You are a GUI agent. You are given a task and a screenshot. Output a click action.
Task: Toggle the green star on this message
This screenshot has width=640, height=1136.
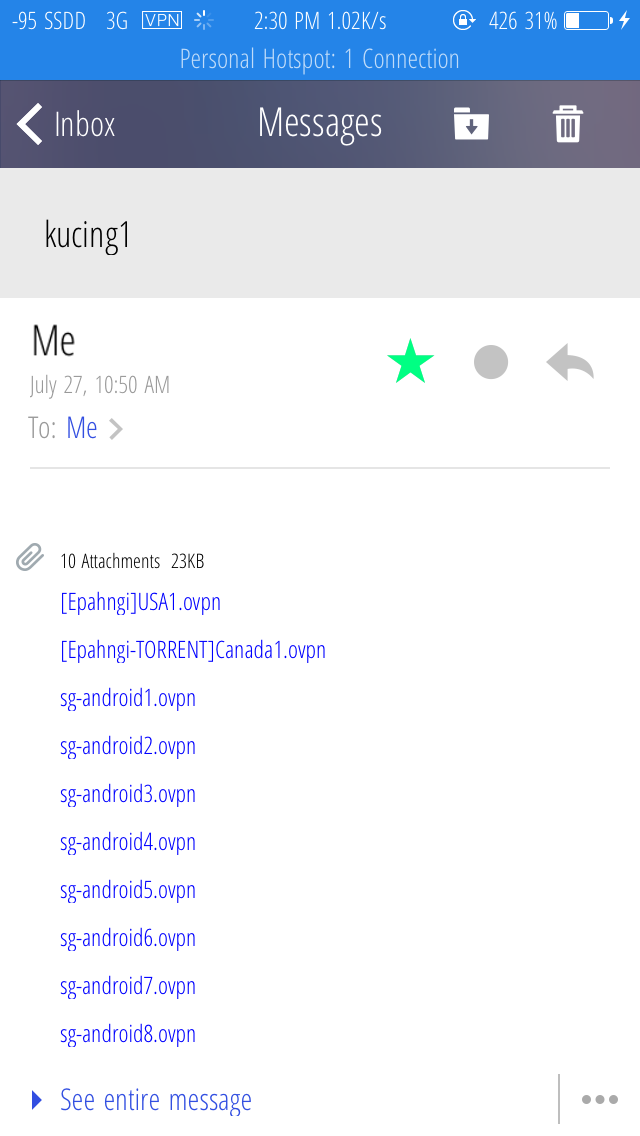tap(410, 362)
